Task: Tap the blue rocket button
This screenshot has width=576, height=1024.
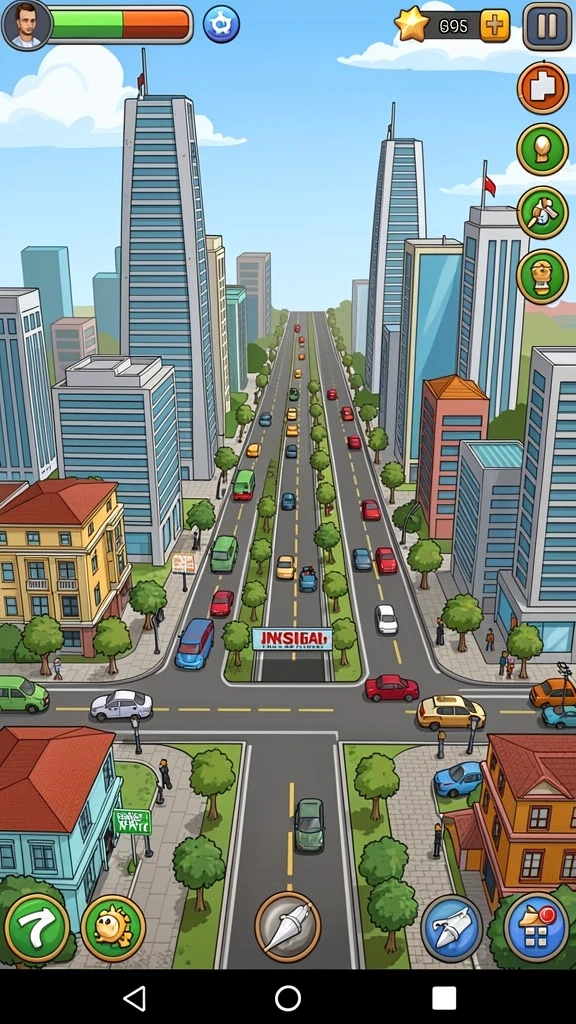Action: click(x=451, y=928)
